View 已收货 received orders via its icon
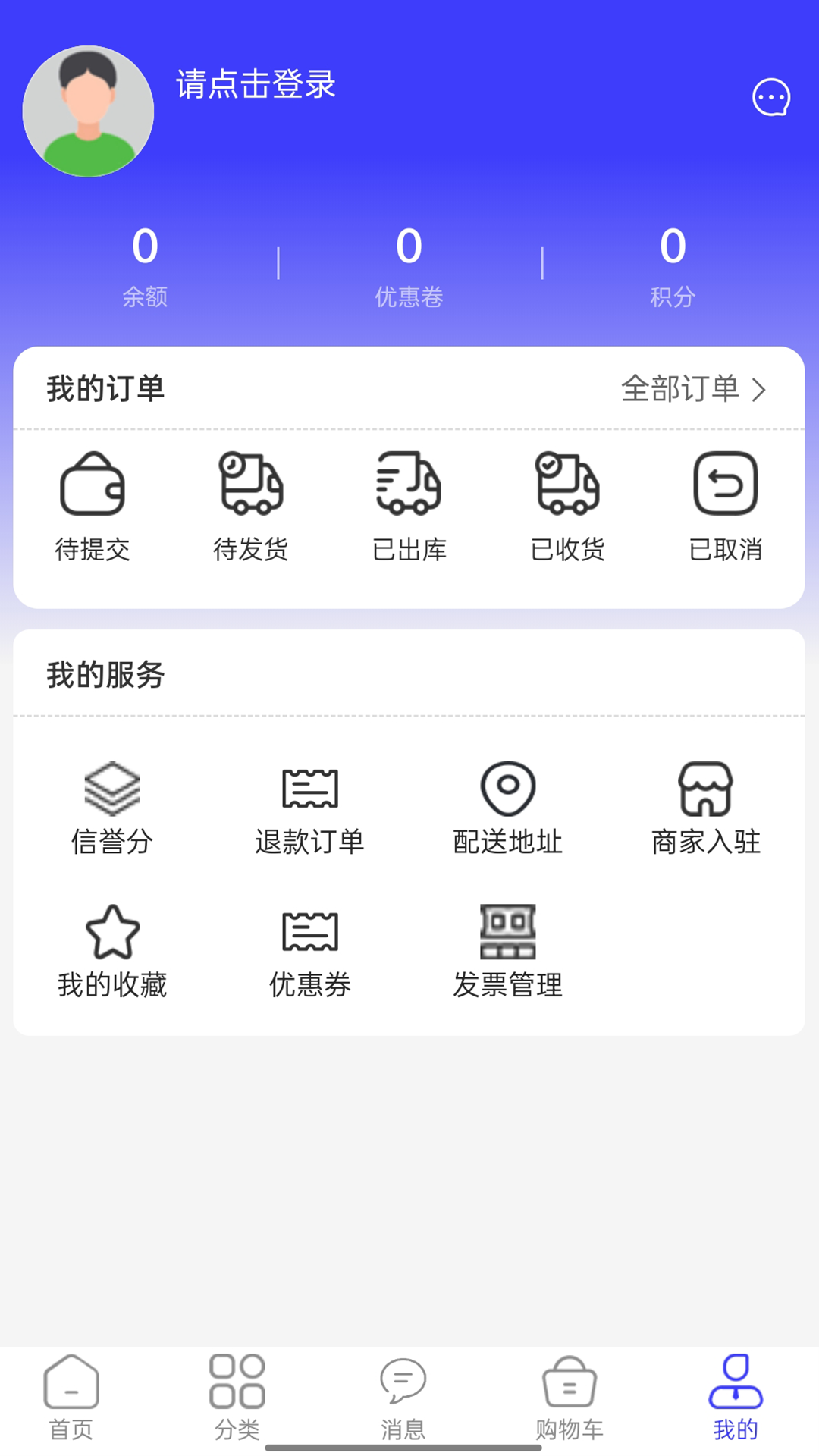 (568, 485)
